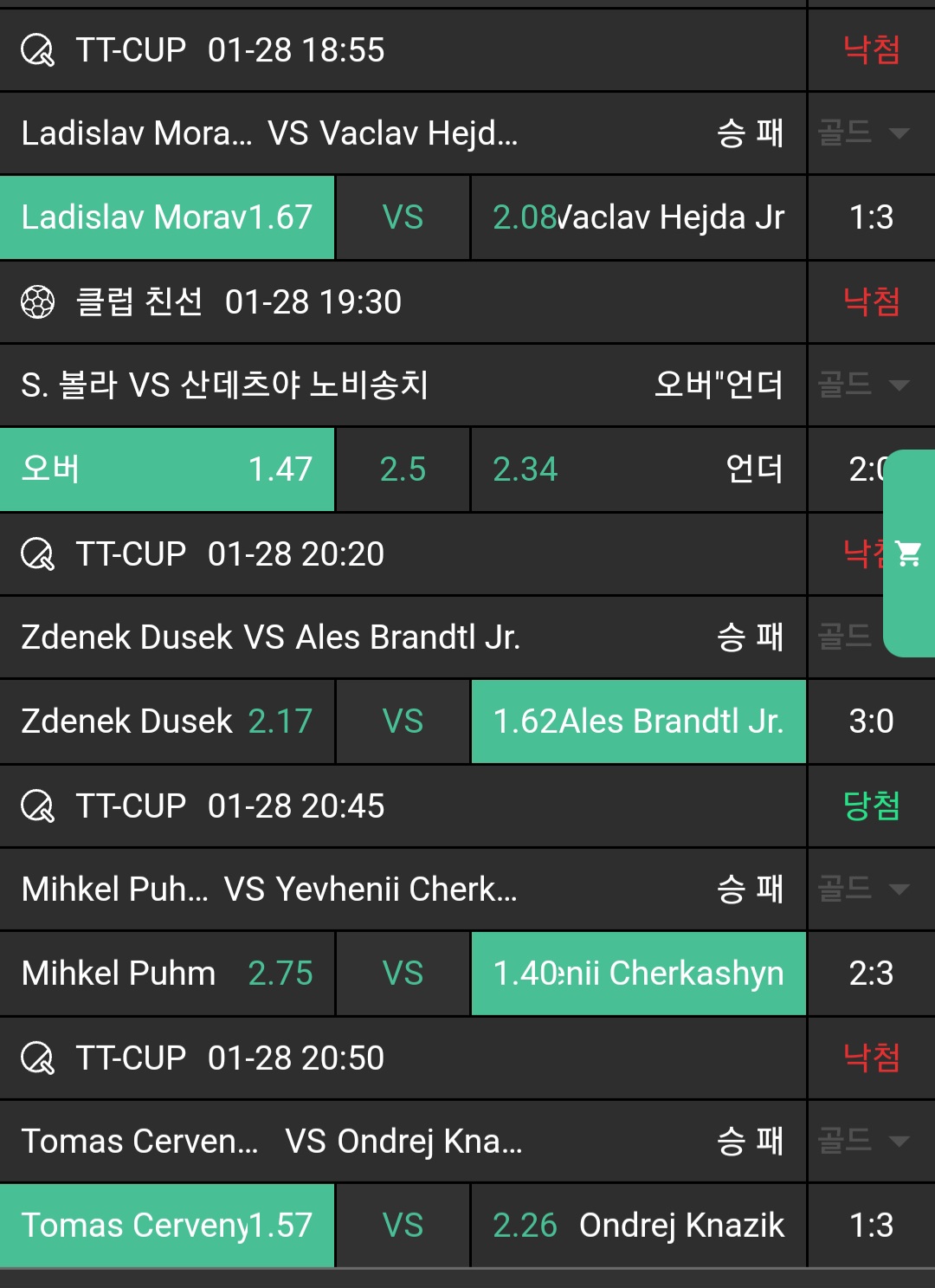
Task: Choose 언더 2.34 for S. 볼라 match
Action: [638, 469]
